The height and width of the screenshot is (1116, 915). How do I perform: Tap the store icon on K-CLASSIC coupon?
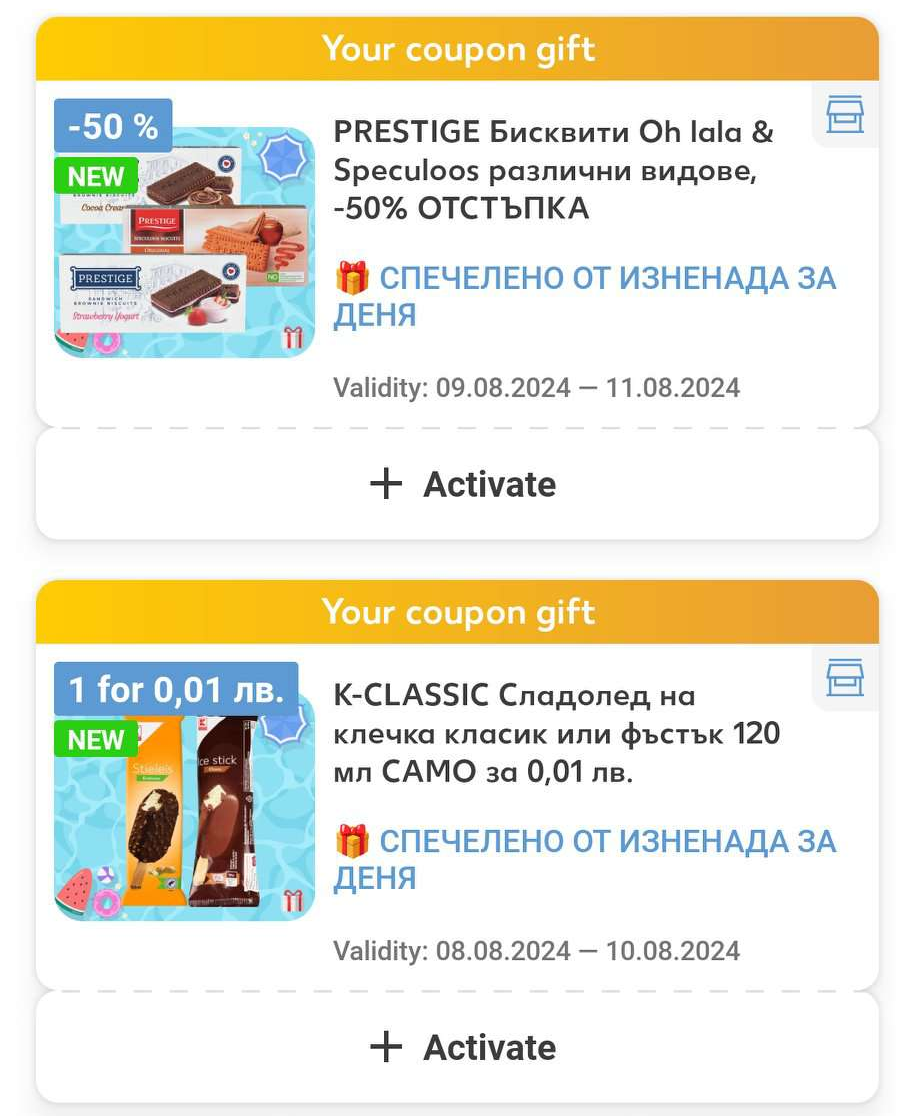point(845,678)
